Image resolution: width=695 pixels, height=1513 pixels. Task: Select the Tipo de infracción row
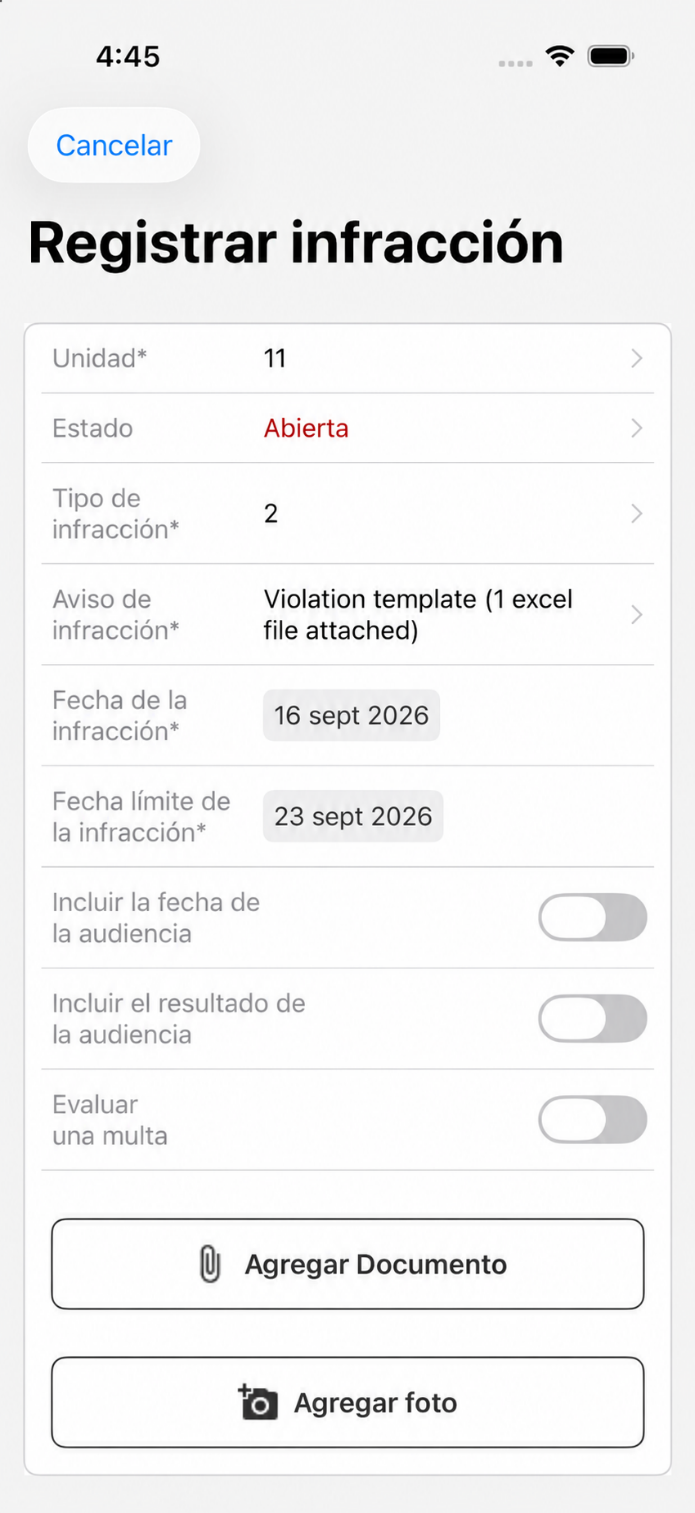point(348,514)
